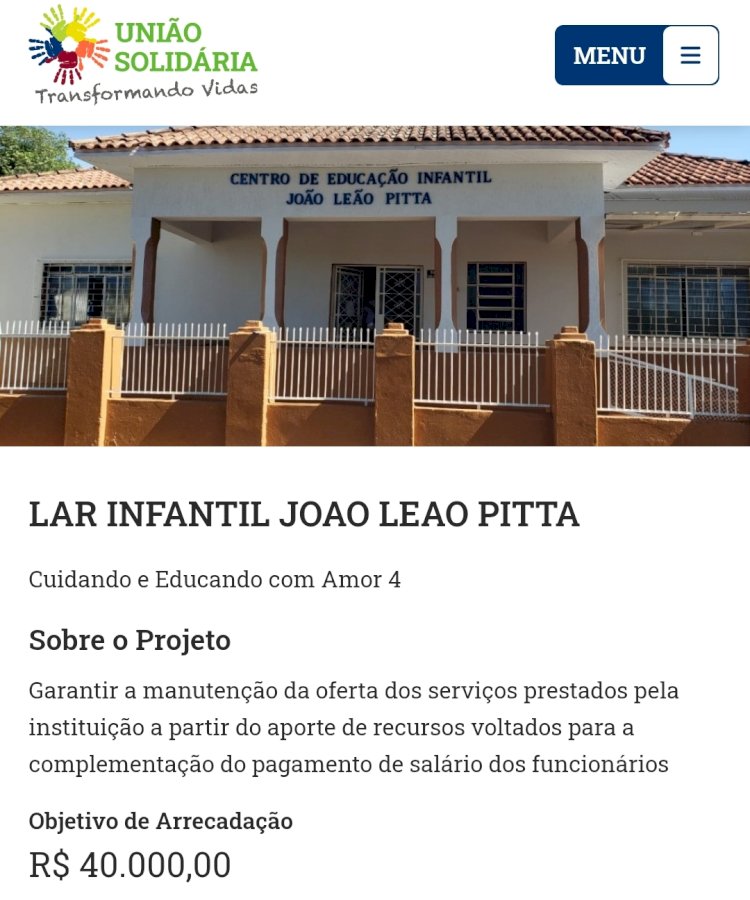Viewport: 750px width, 900px height.
Task: Select the LAR INFANTIL JOAO LEAO PITTA heading
Action: (305, 512)
